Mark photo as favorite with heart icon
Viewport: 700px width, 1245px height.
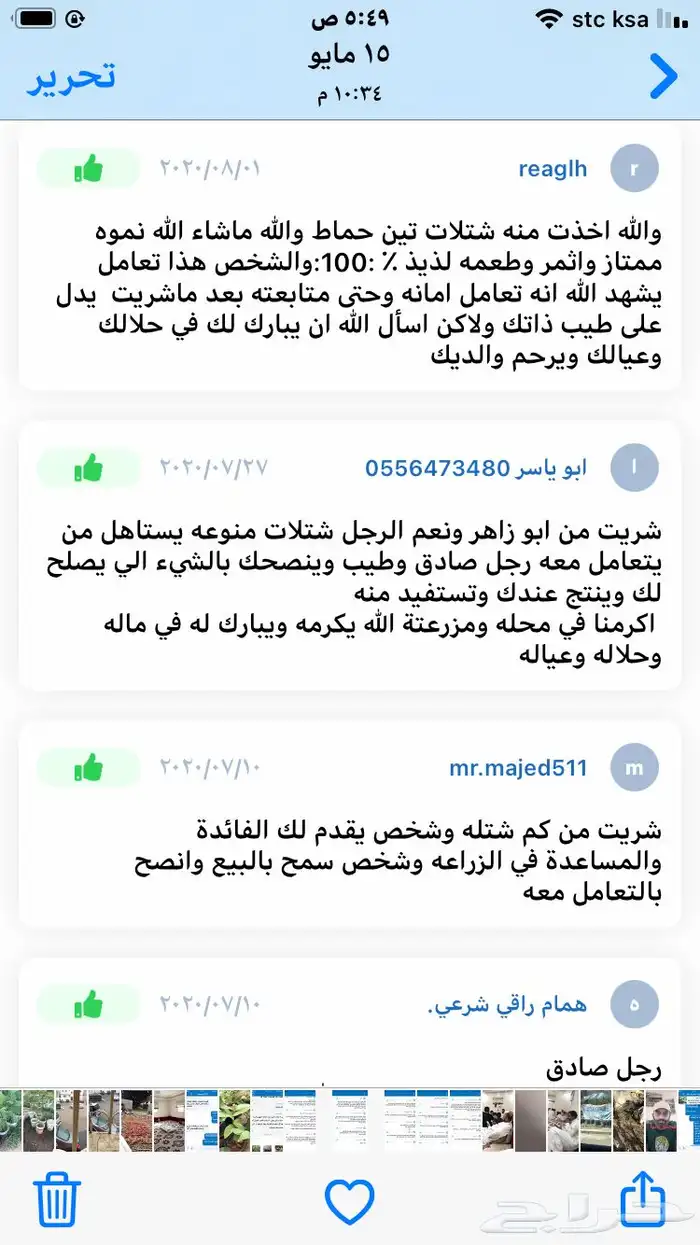pos(350,1200)
